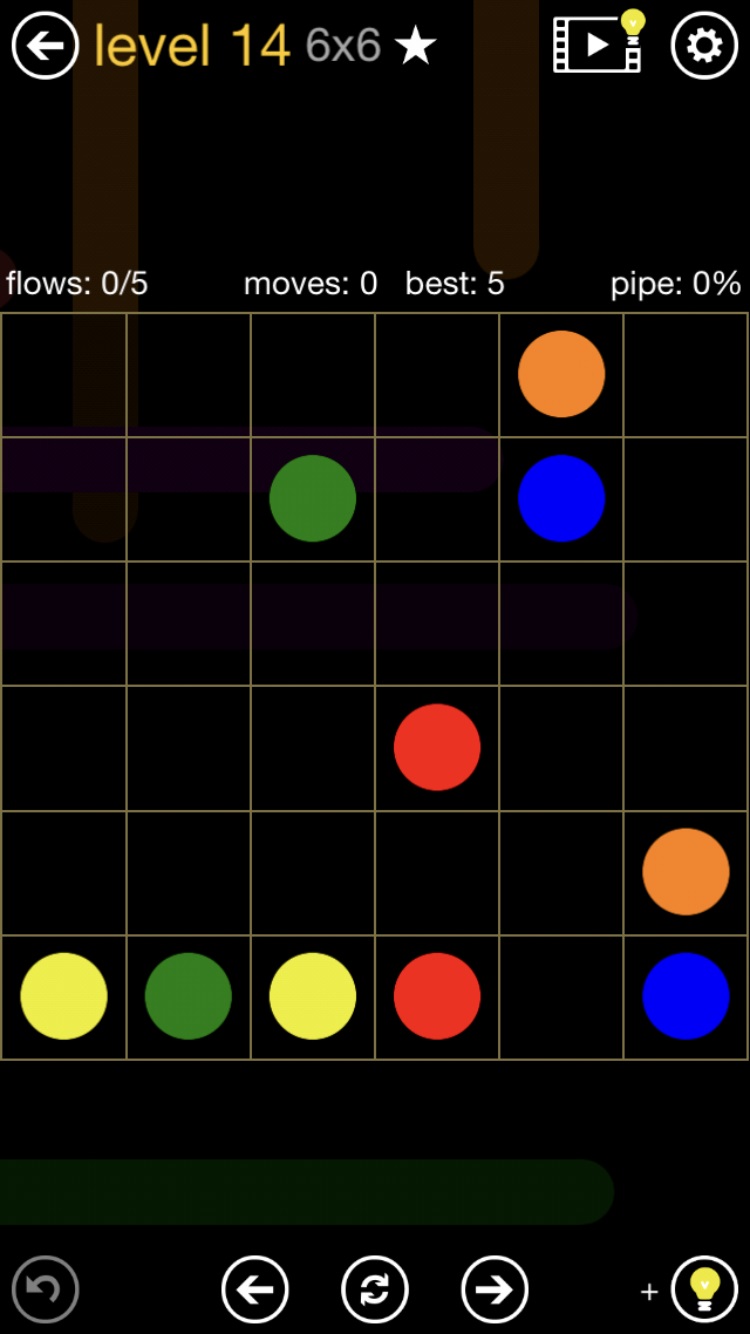This screenshot has height=1334, width=750.
Task: Use a hint with the lightbulb button
Action: [704, 1289]
